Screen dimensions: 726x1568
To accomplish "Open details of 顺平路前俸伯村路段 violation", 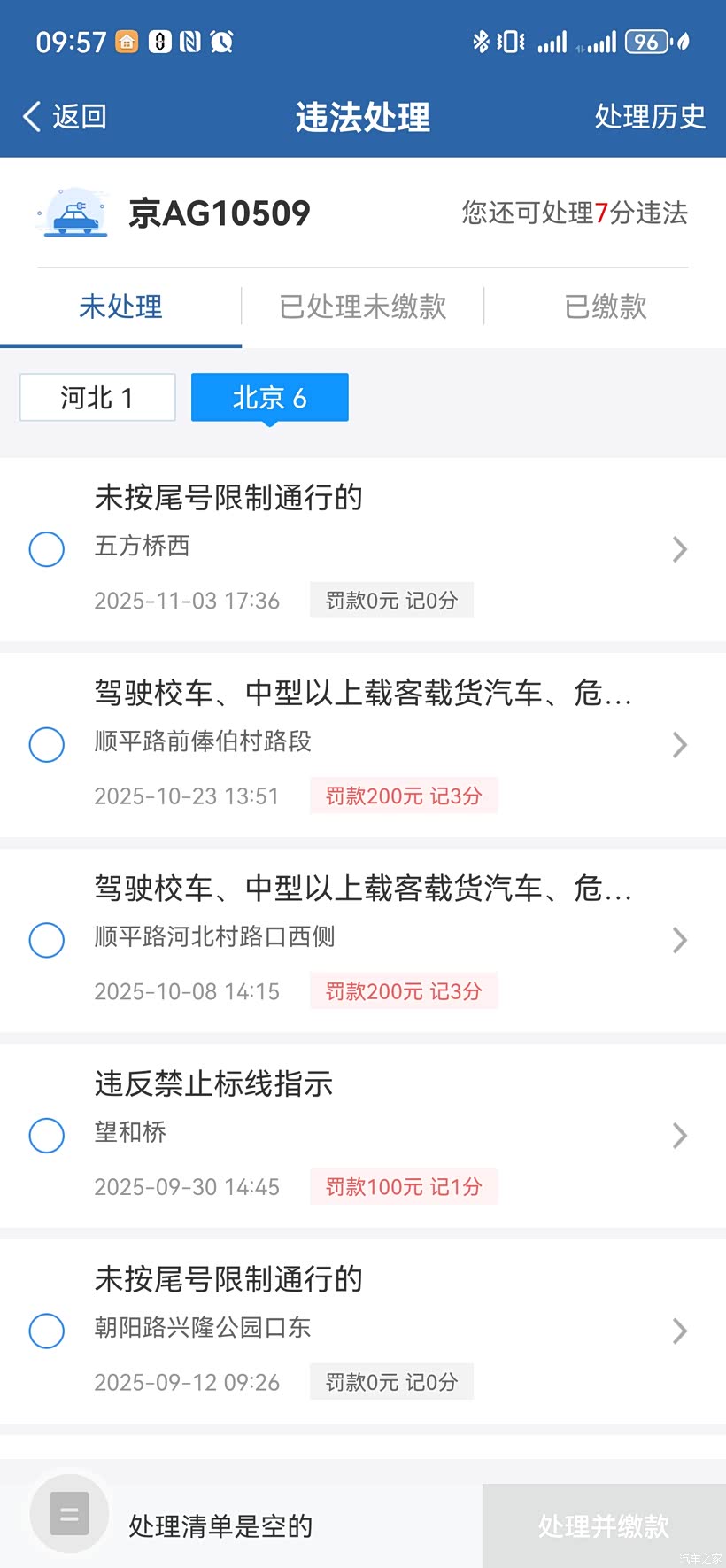I will coord(678,745).
